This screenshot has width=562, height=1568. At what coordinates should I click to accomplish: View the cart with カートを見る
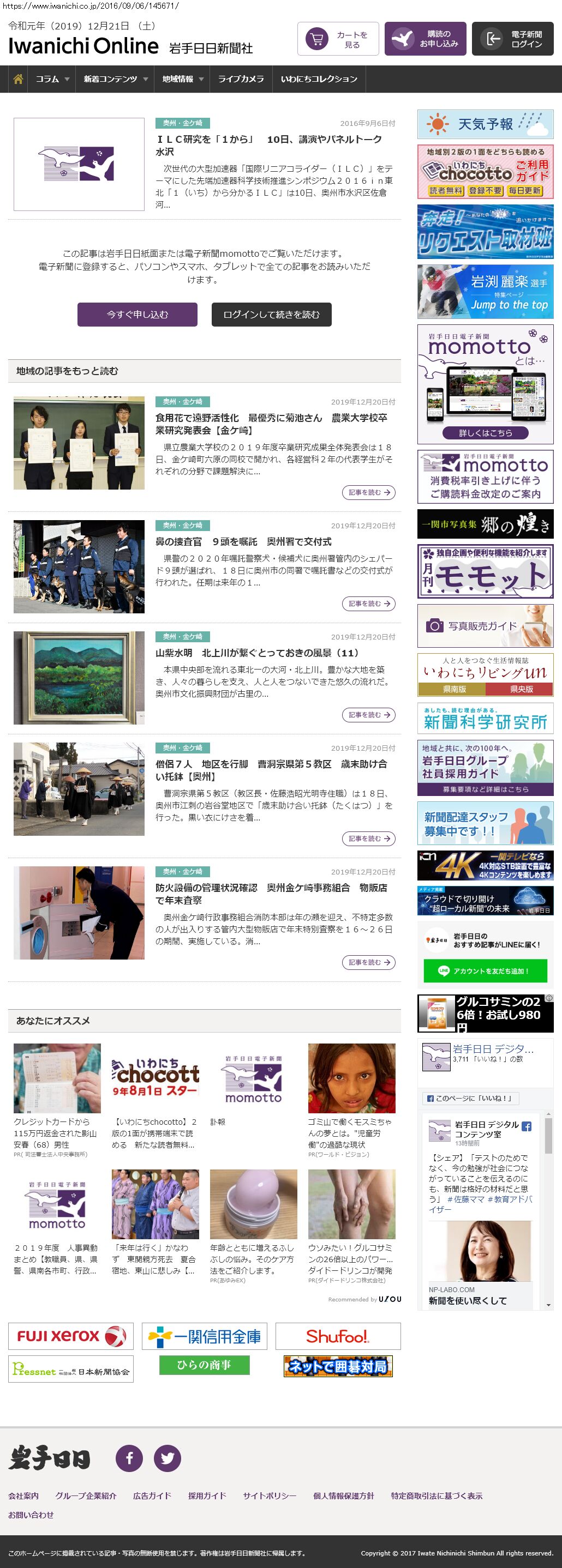point(338,39)
